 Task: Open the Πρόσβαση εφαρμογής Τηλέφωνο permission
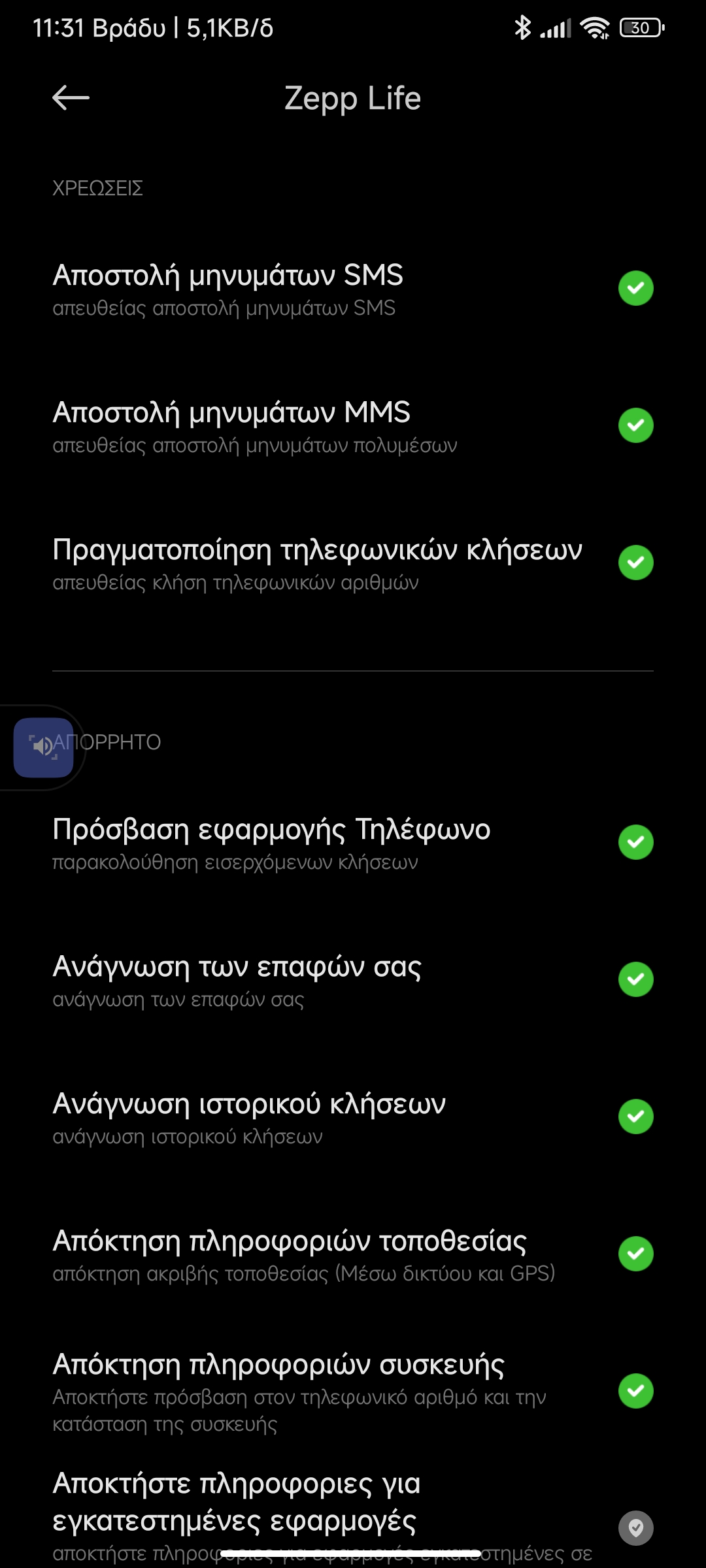click(x=353, y=842)
